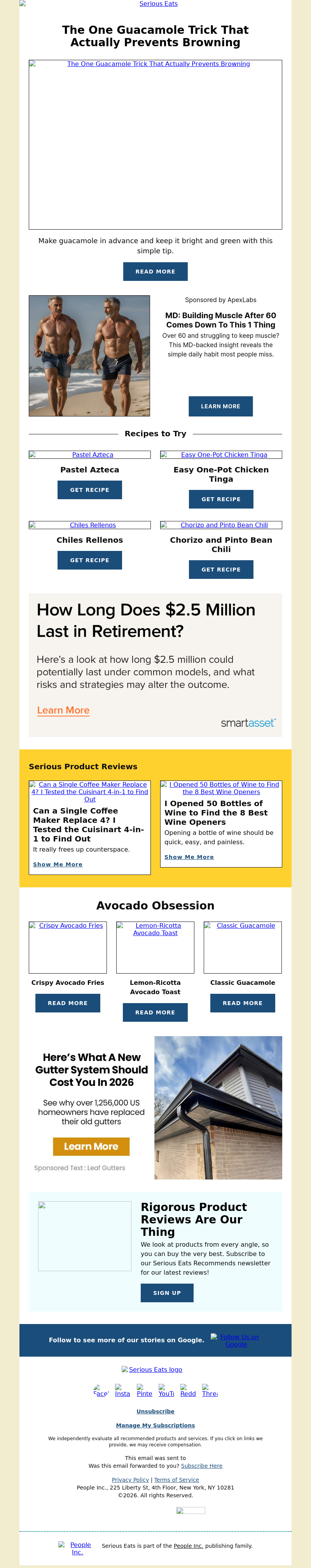Open Manage My Subscriptions
This screenshot has height=1568, width=311.
pyautogui.click(x=155, y=1425)
